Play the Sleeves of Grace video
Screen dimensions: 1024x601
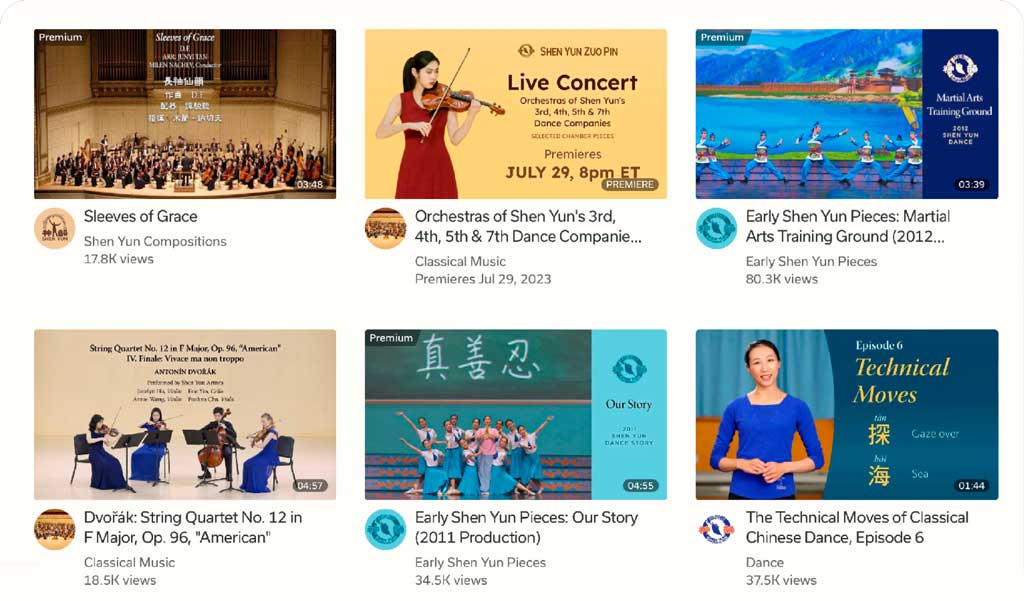(x=185, y=114)
